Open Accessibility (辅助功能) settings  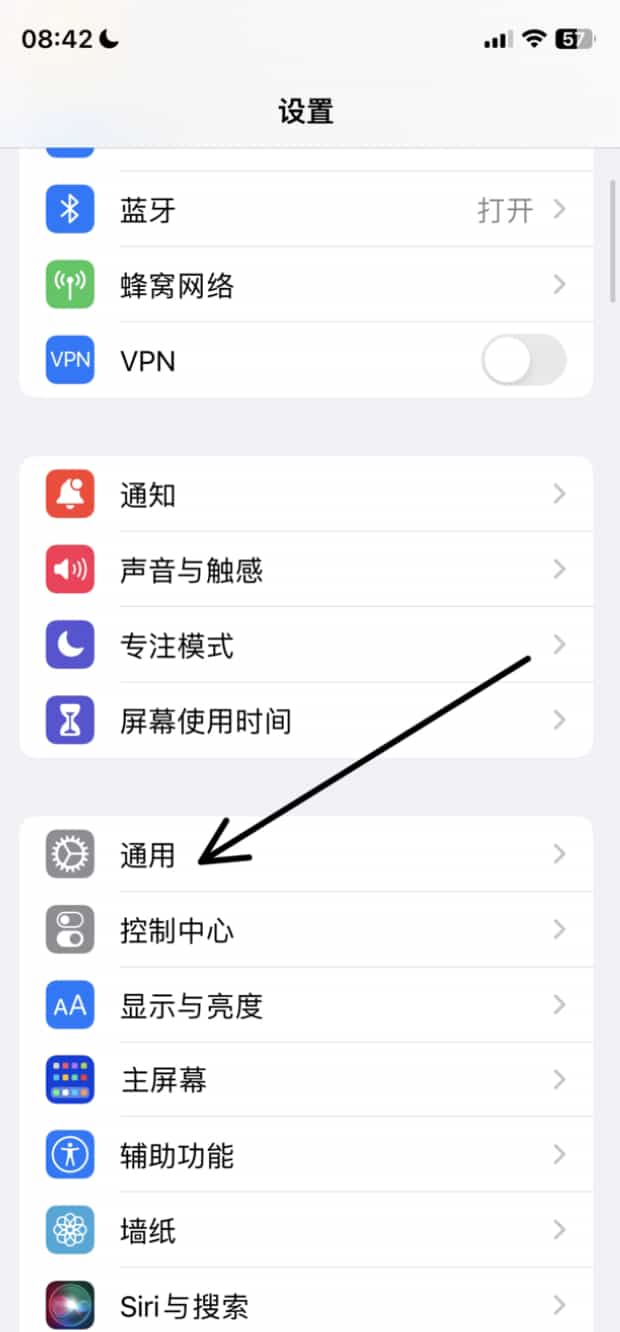pyautogui.click(x=305, y=1156)
